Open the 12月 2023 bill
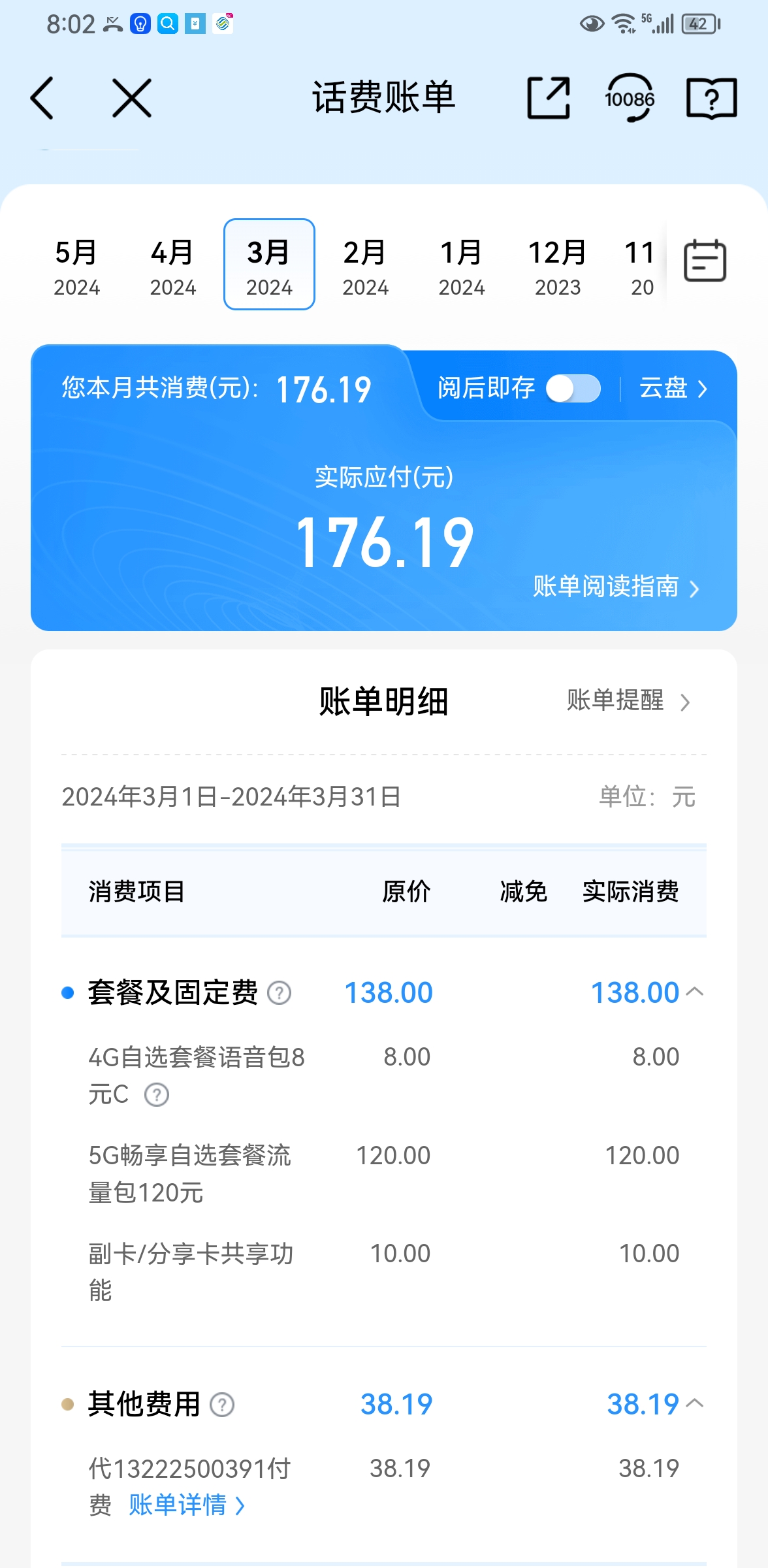Image resolution: width=768 pixels, height=1568 pixels. (x=557, y=267)
